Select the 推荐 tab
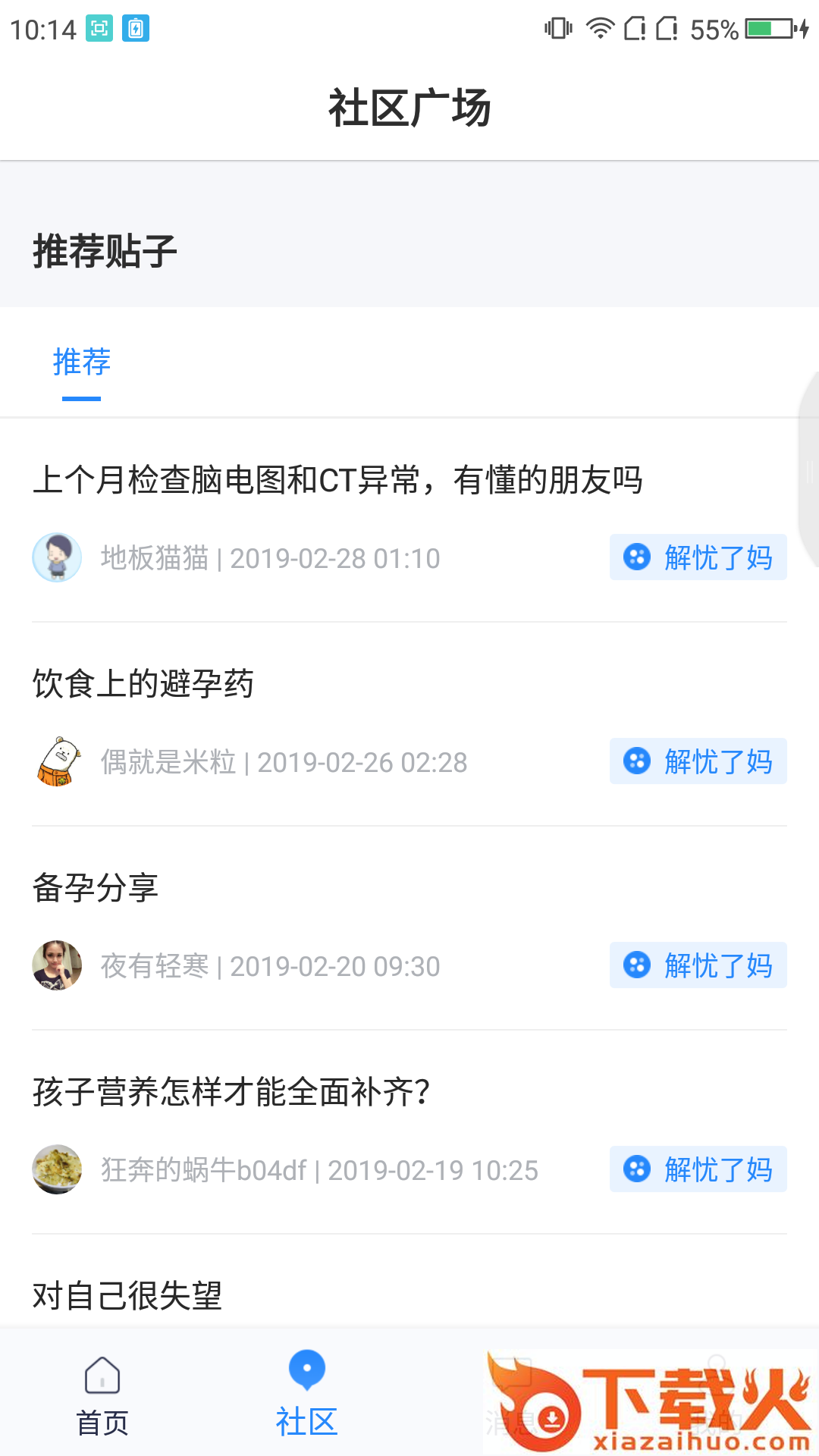819x1456 pixels. click(81, 362)
